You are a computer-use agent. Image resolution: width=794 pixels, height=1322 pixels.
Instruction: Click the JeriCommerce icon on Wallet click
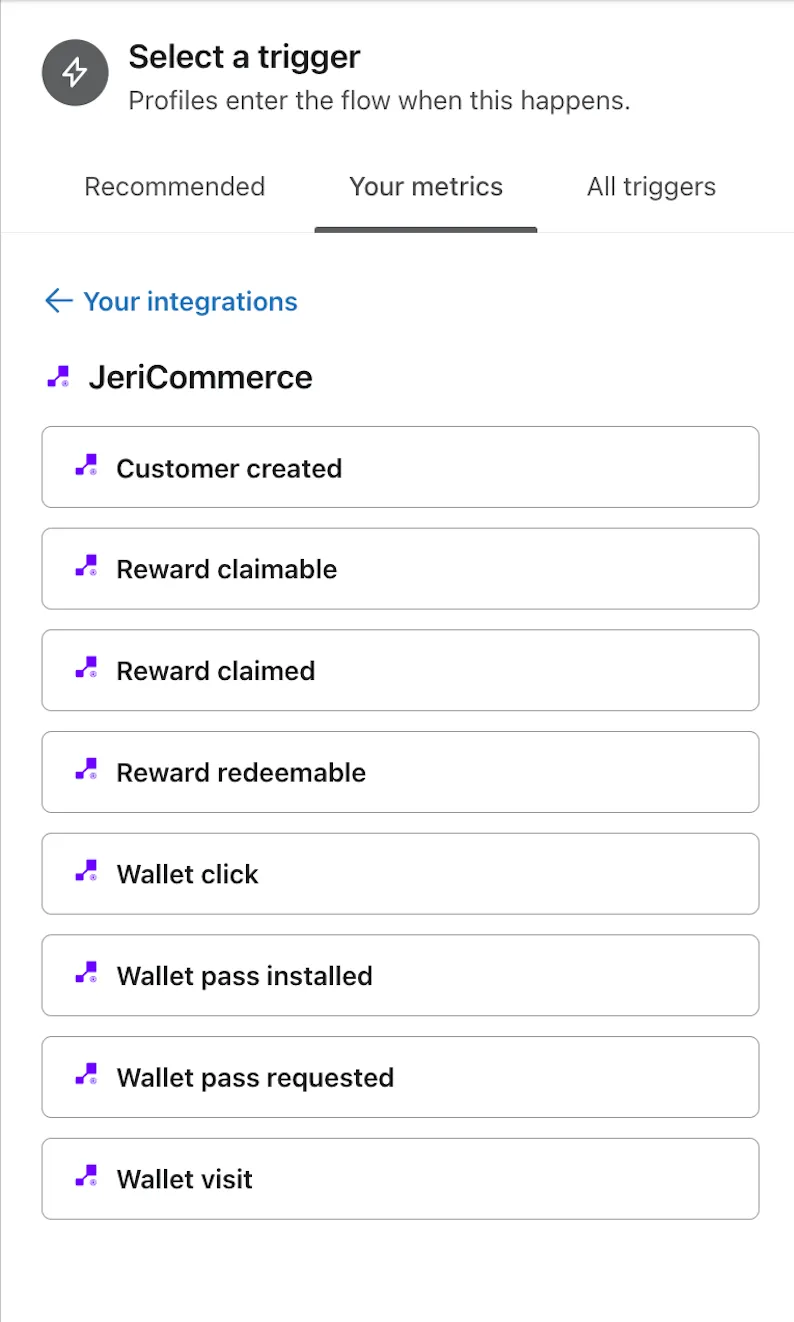(86, 873)
